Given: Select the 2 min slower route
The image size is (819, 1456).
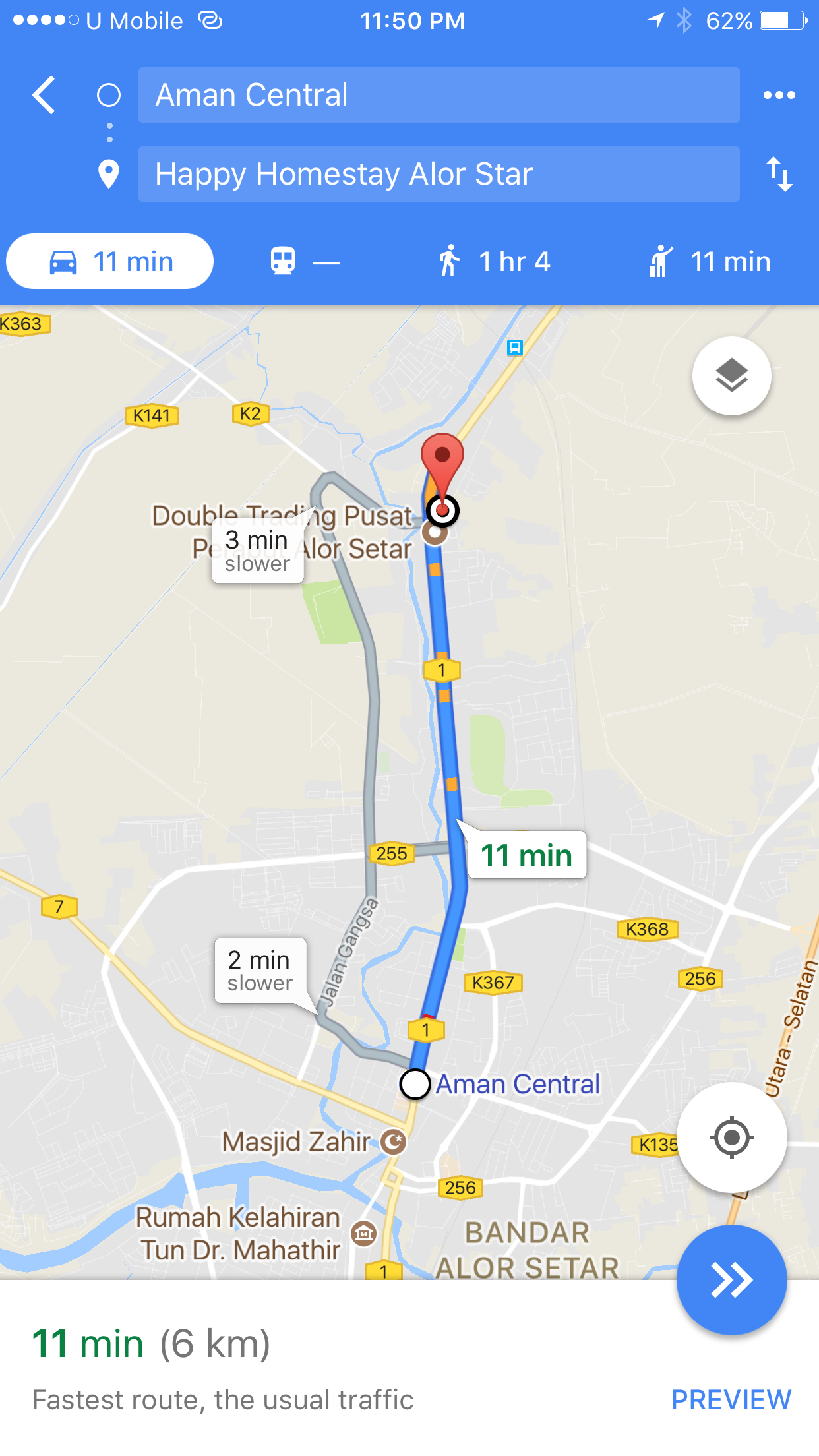Looking at the screenshot, I should tap(260, 971).
